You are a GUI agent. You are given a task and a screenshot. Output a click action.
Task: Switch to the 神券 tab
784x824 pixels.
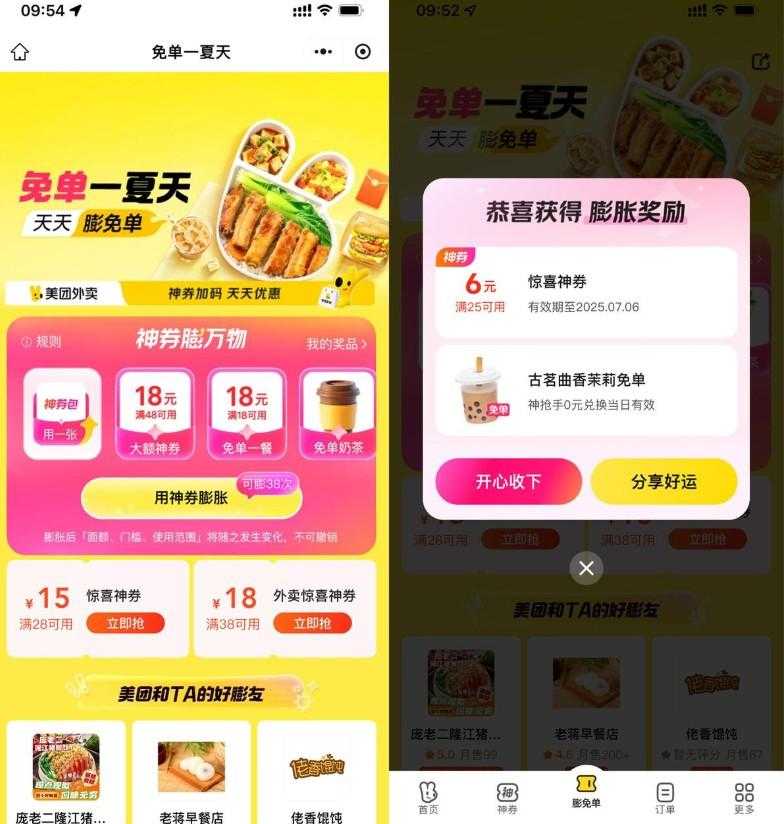point(507,797)
